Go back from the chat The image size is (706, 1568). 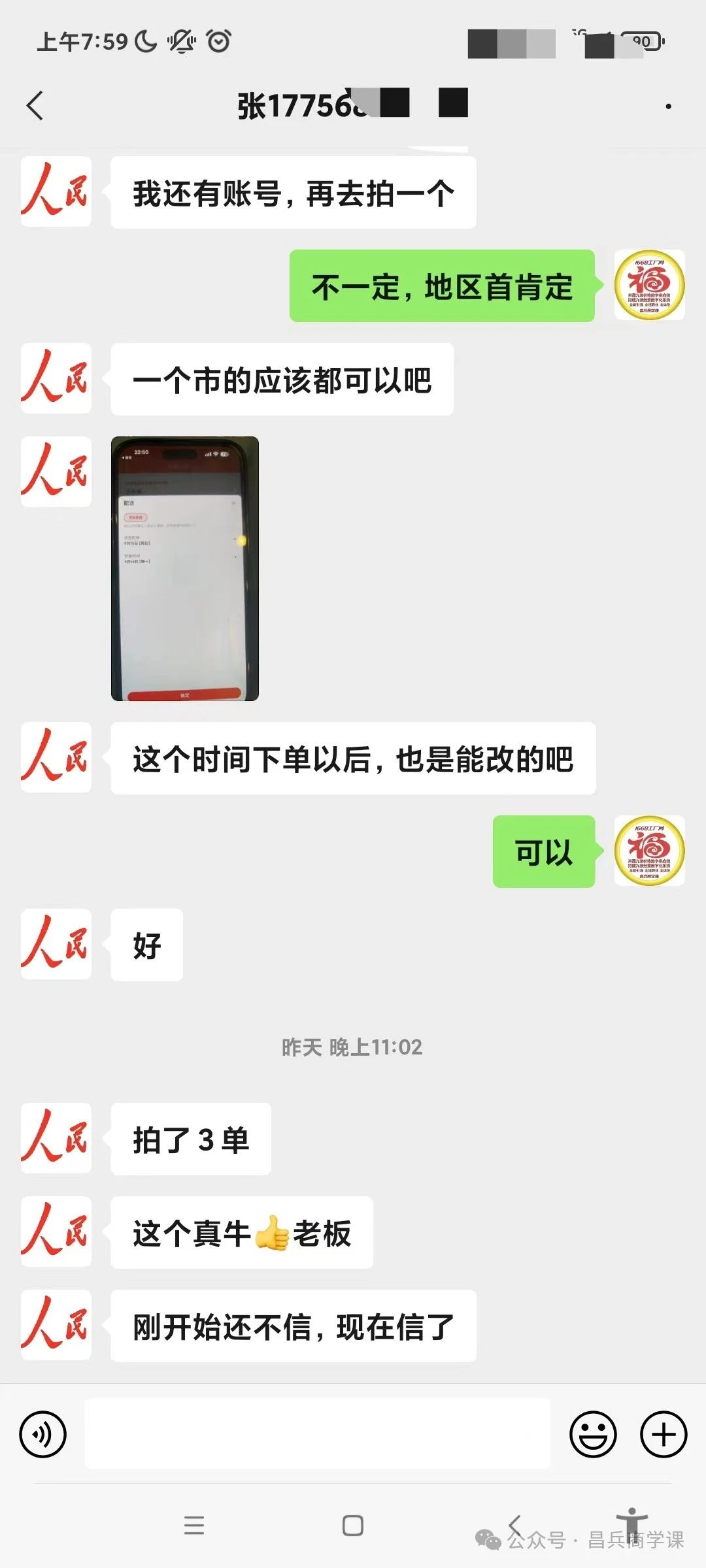(35, 106)
